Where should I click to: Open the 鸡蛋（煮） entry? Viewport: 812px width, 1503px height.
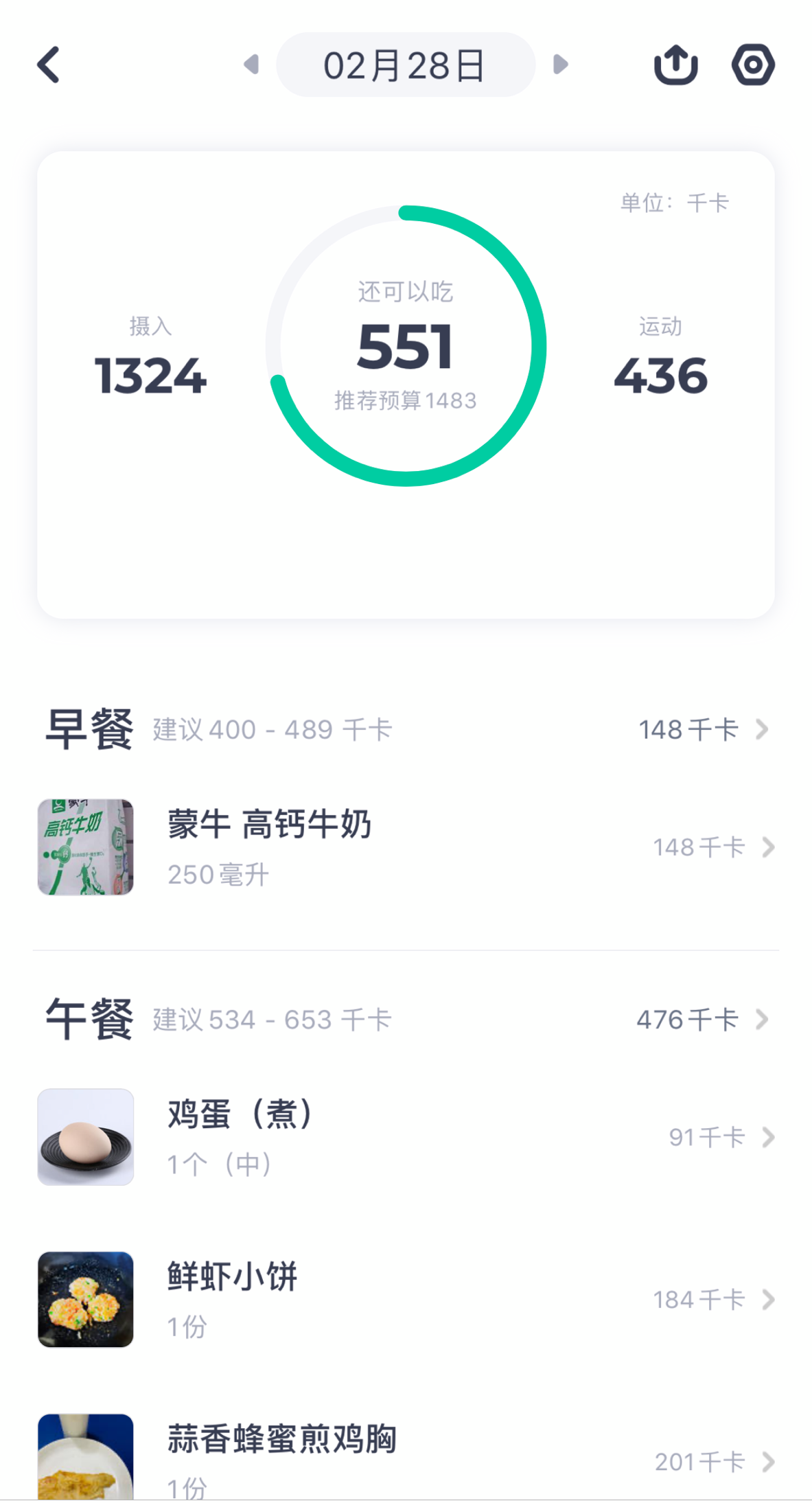[x=405, y=1137]
